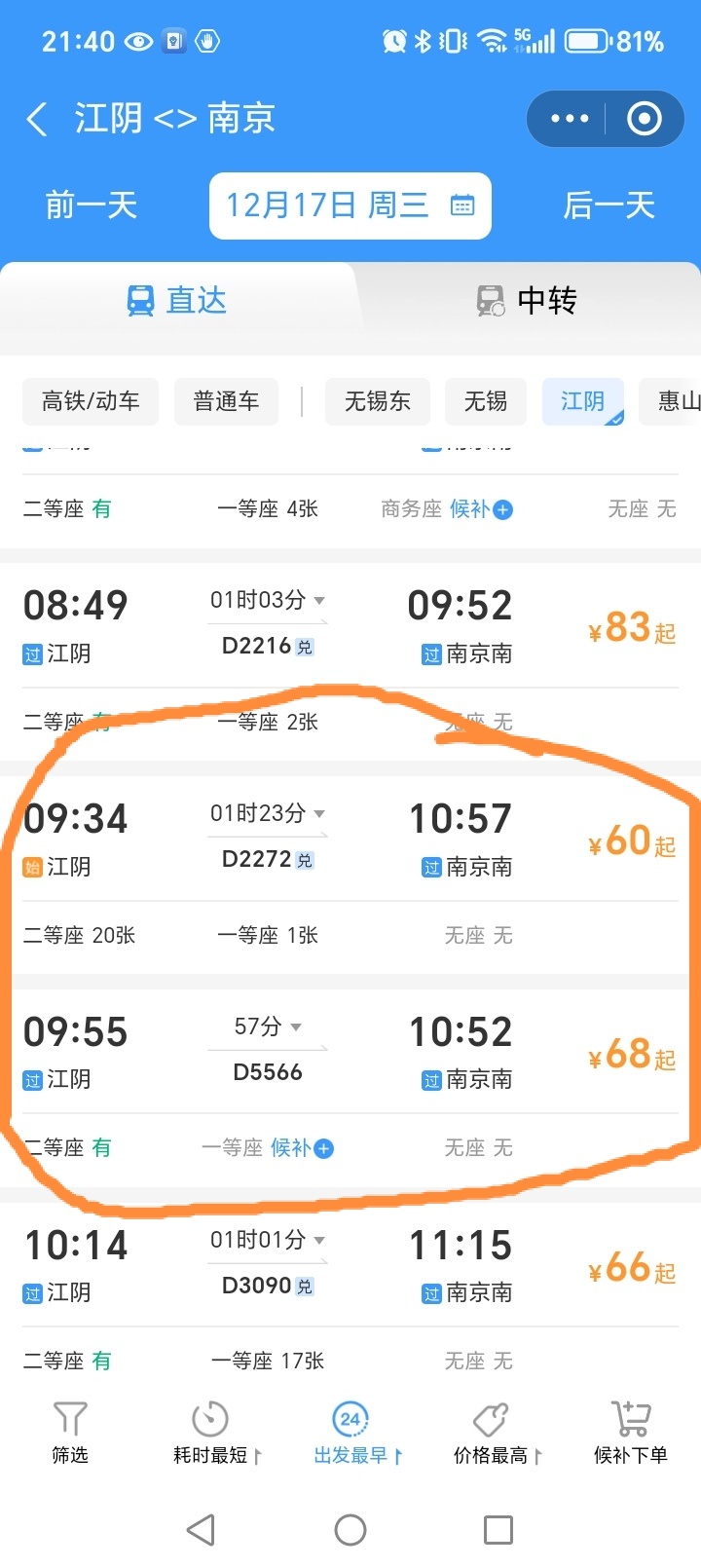Select the 无锡东 station chip
701x1568 pixels.
coord(377,401)
